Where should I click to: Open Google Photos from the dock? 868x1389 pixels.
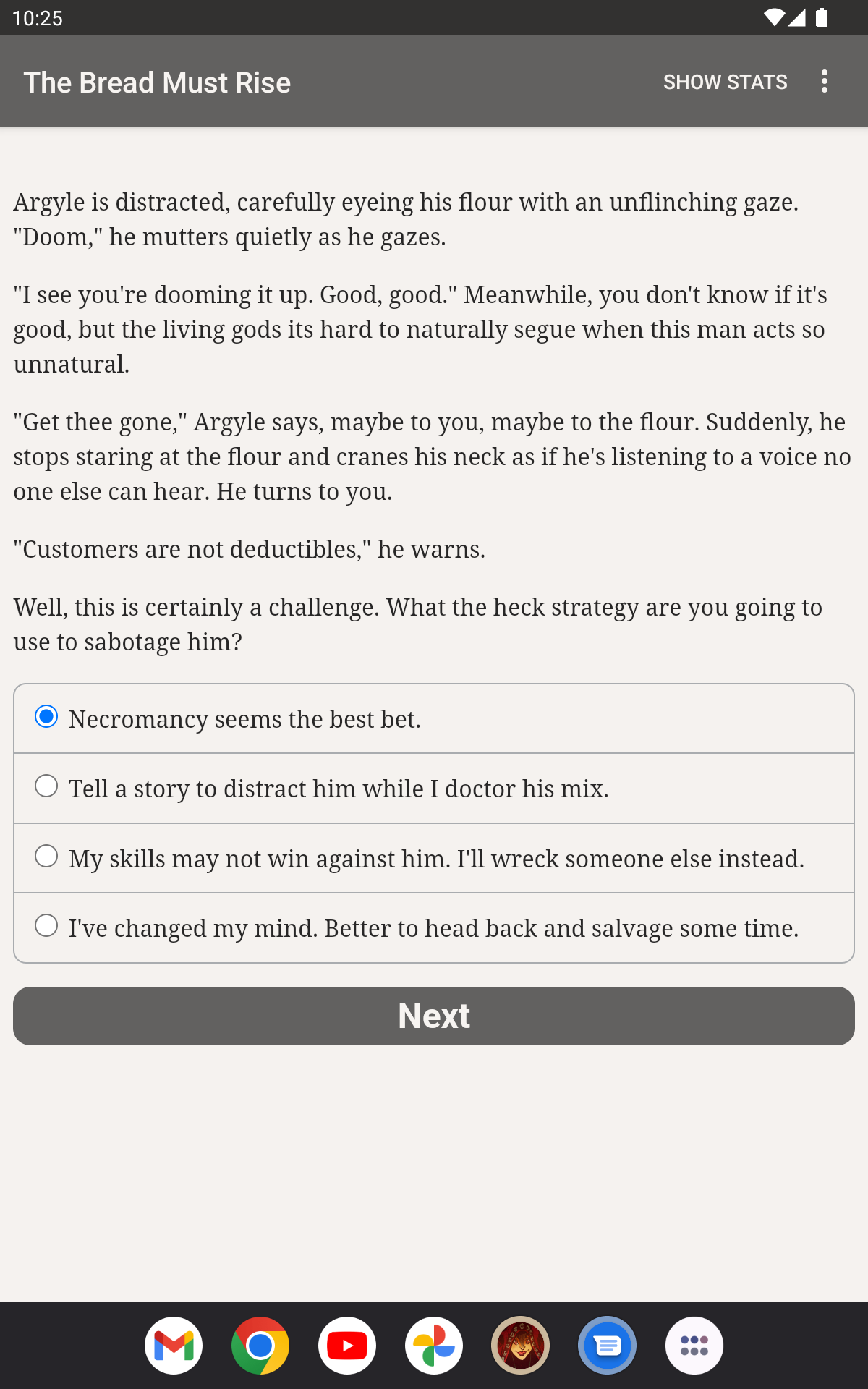[434, 1346]
